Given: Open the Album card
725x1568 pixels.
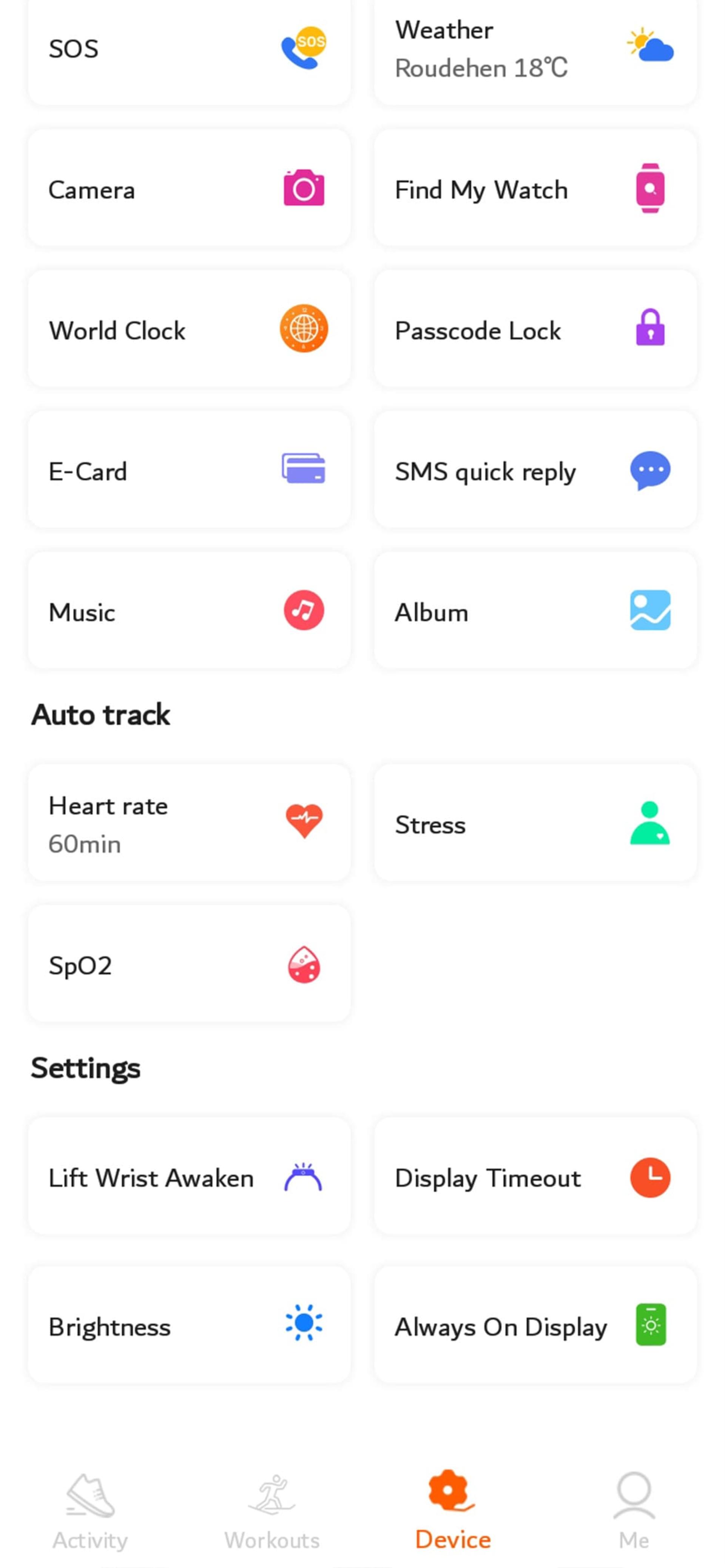Looking at the screenshot, I should tap(535, 611).
